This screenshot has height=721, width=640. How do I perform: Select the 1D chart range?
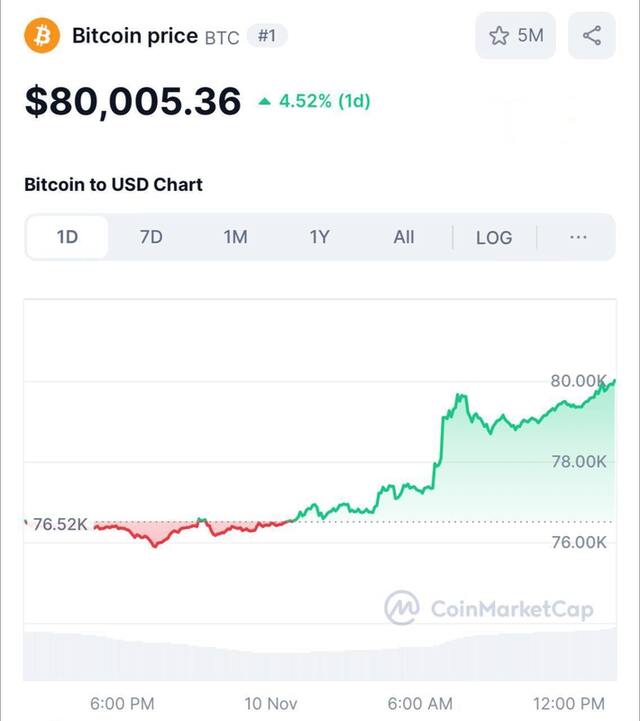pyautogui.click(x=67, y=237)
